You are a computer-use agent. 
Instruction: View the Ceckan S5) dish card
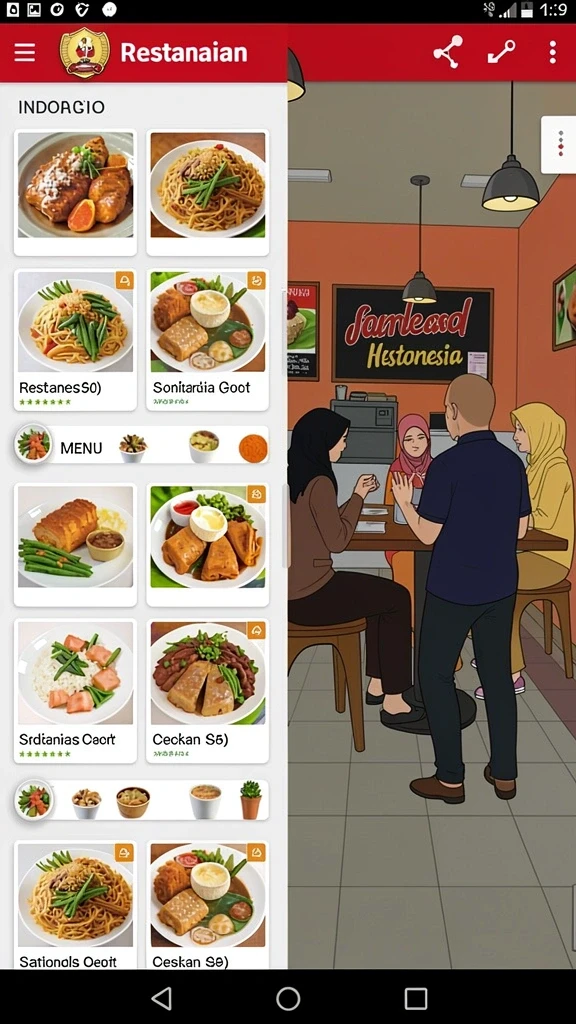coord(208,691)
